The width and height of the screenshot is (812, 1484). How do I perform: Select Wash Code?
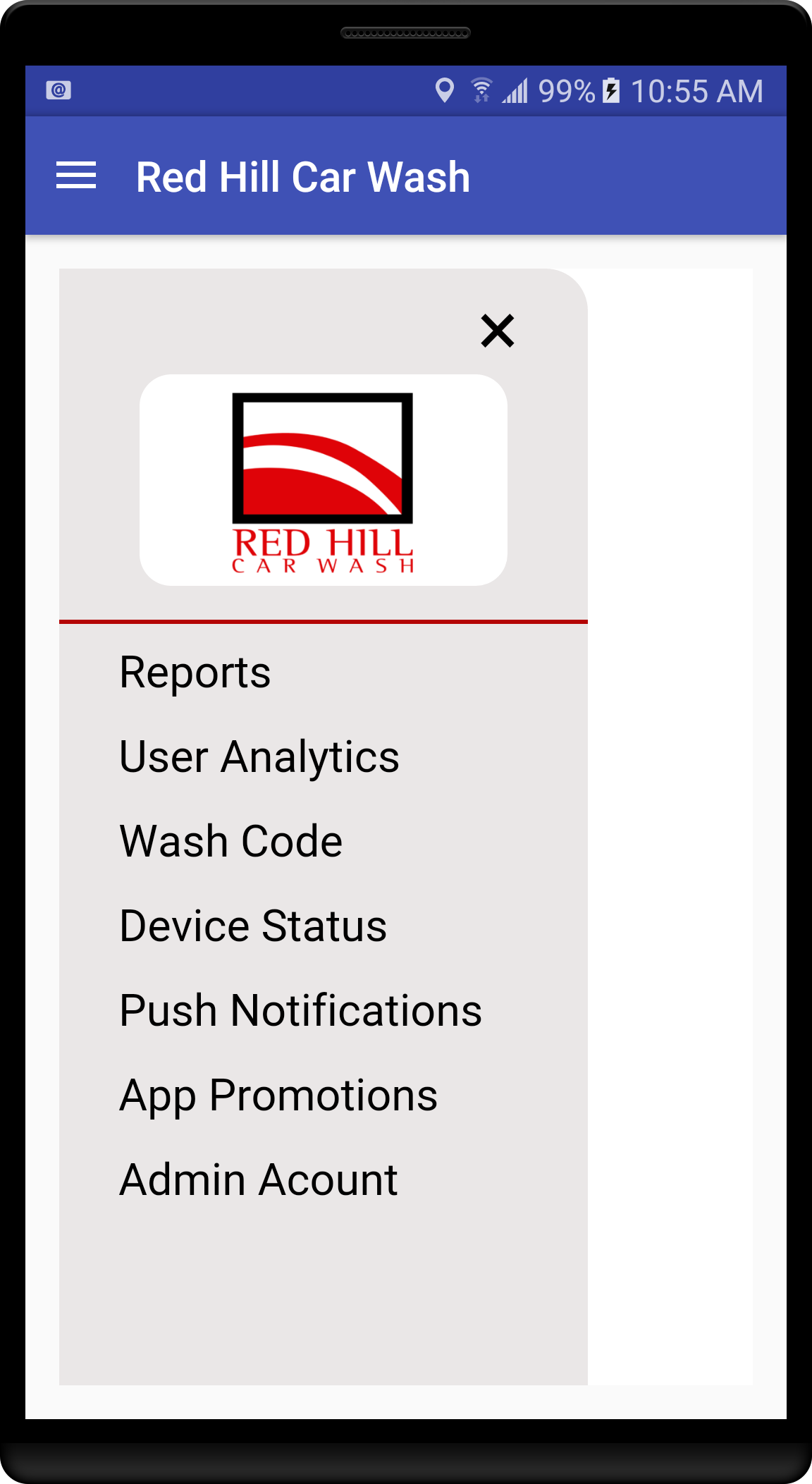pyautogui.click(x=231, y=842)
